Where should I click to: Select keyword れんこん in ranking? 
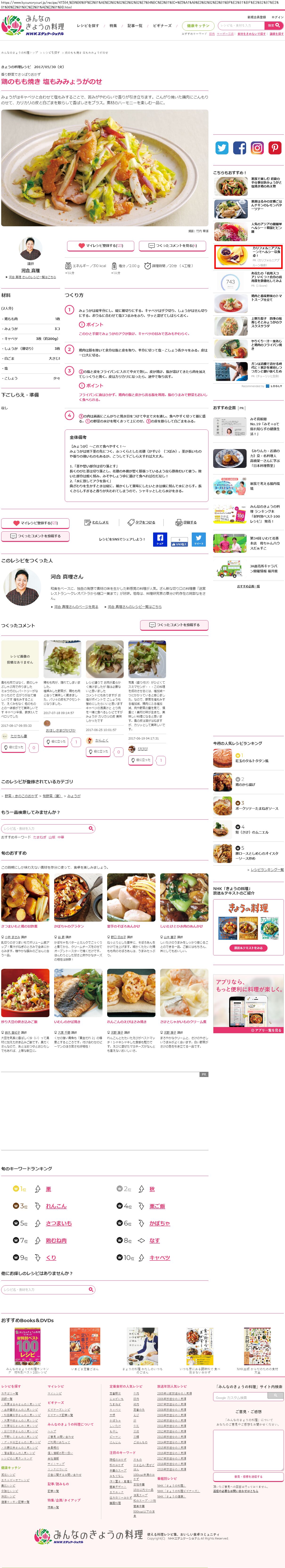coord(56,1206)
